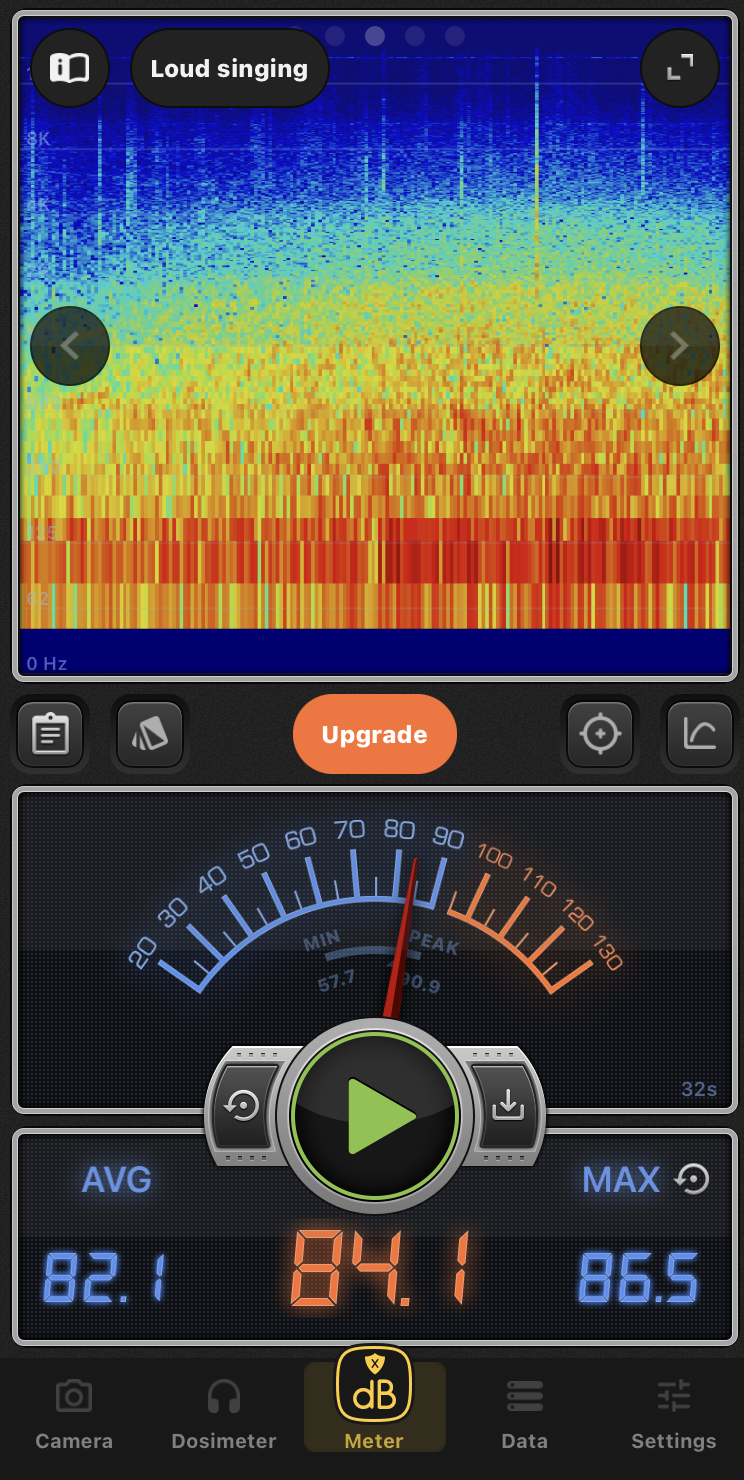The height and width of the screenshot is (1480, 744).
Task: Tap the Loud singing label chip
Action: pyautogui.click(x=229, y=68)
